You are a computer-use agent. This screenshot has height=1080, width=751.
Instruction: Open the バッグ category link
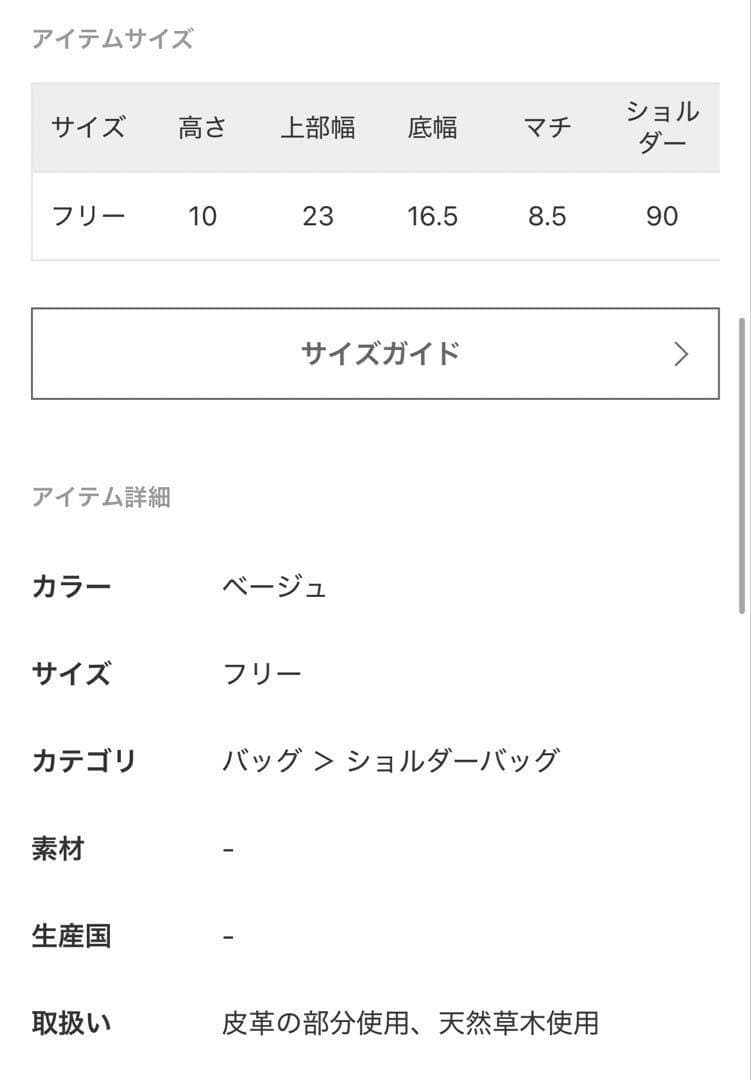click(x=258, y=759)
